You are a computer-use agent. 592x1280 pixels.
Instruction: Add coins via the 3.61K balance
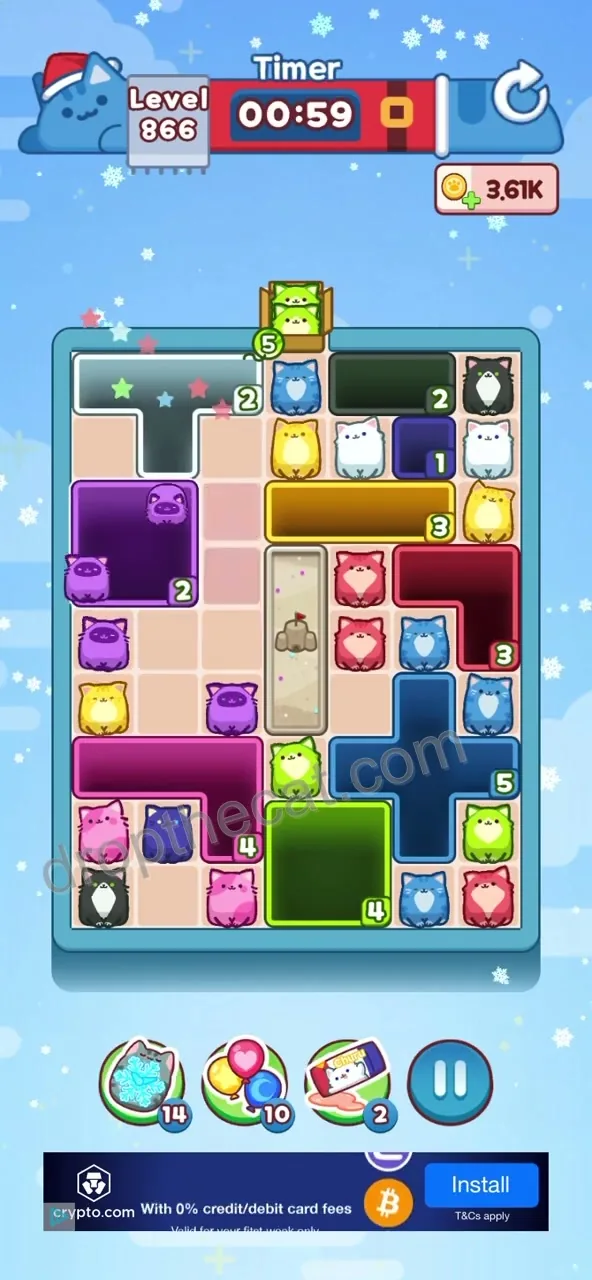click(497, 189)
